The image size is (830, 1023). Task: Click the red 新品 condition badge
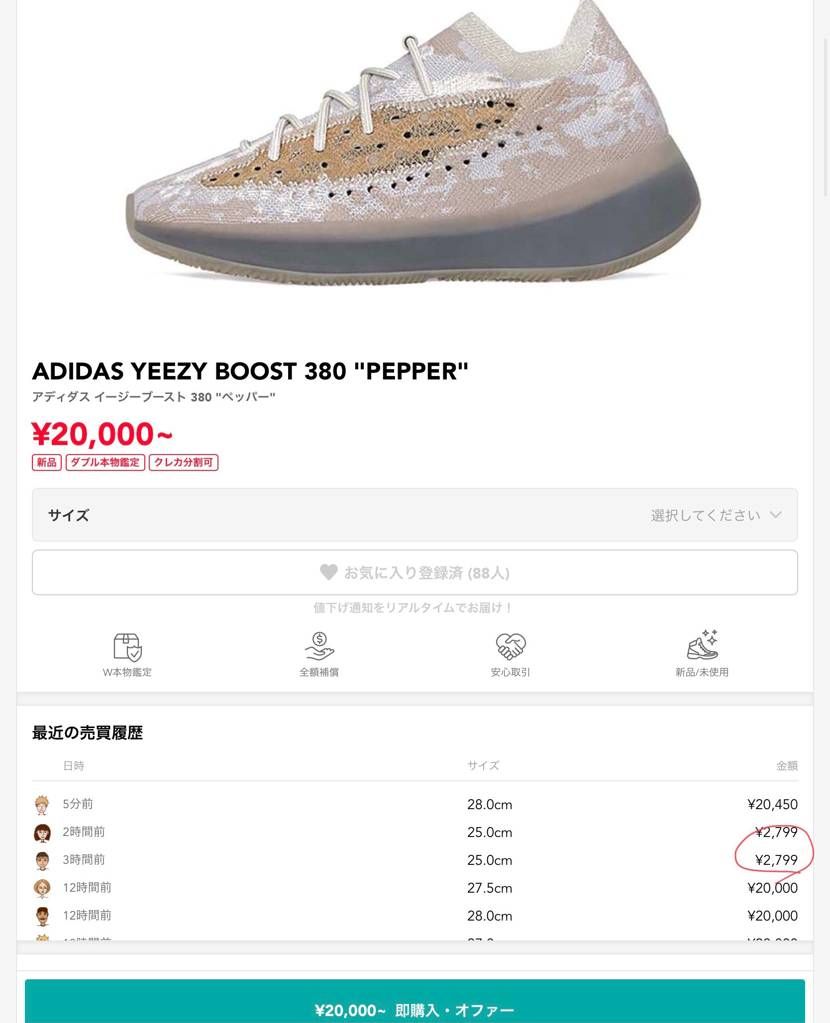[x=46, y=462]
